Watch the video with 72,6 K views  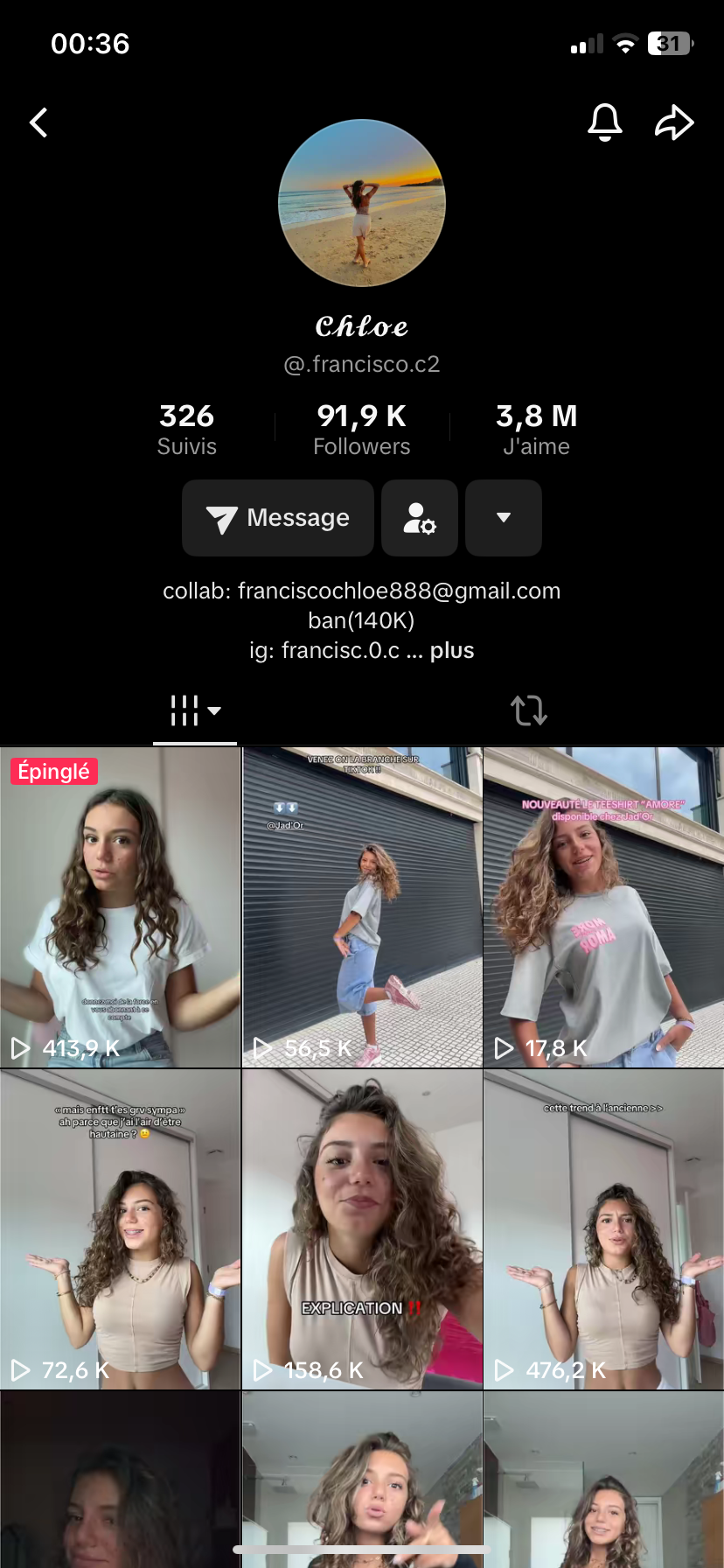[121, 1229]
